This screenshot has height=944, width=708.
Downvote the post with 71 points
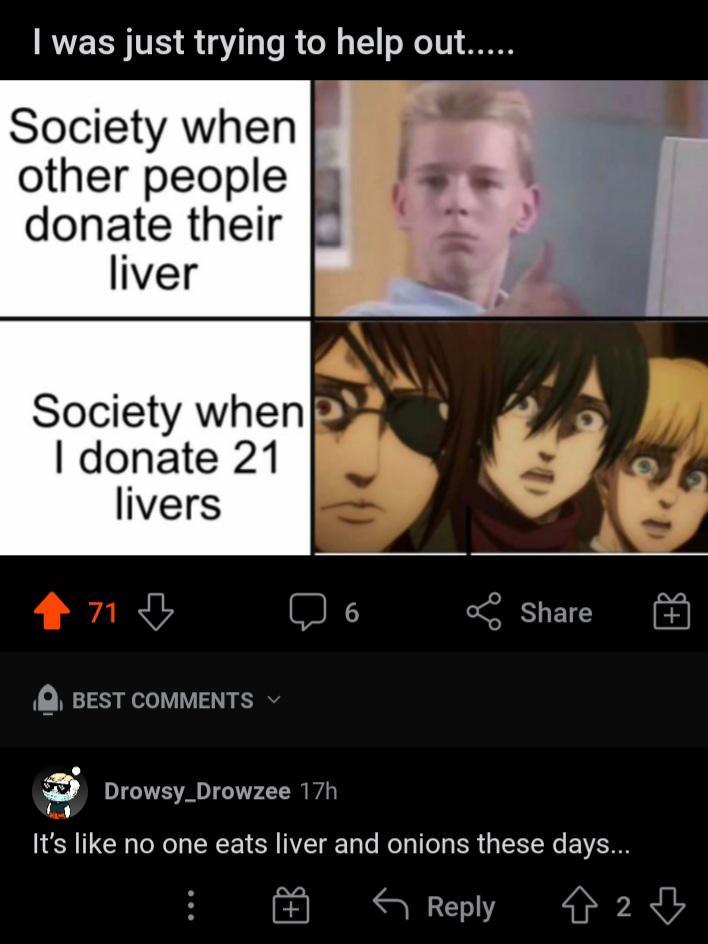pyautogui.click(x=155, y=612)
